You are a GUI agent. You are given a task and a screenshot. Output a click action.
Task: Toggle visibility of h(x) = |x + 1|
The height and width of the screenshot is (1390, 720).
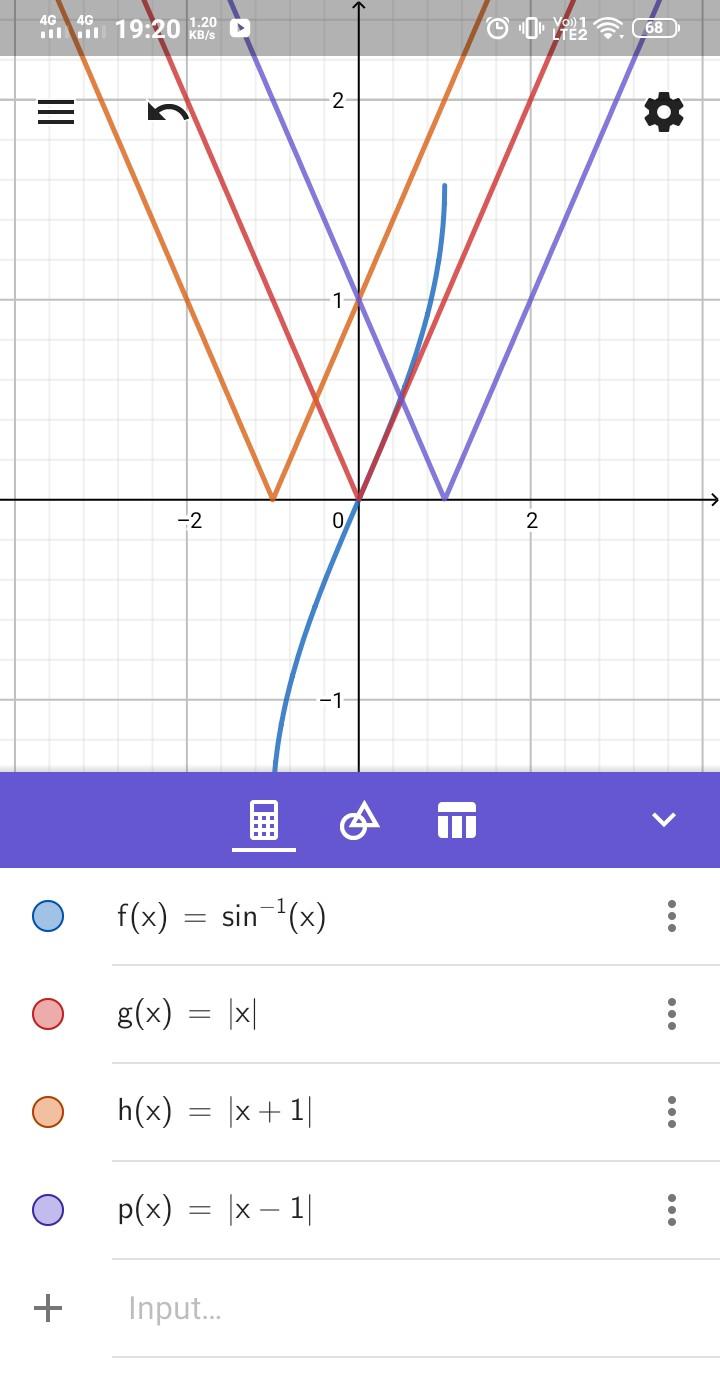click(x=48, y=1112)
